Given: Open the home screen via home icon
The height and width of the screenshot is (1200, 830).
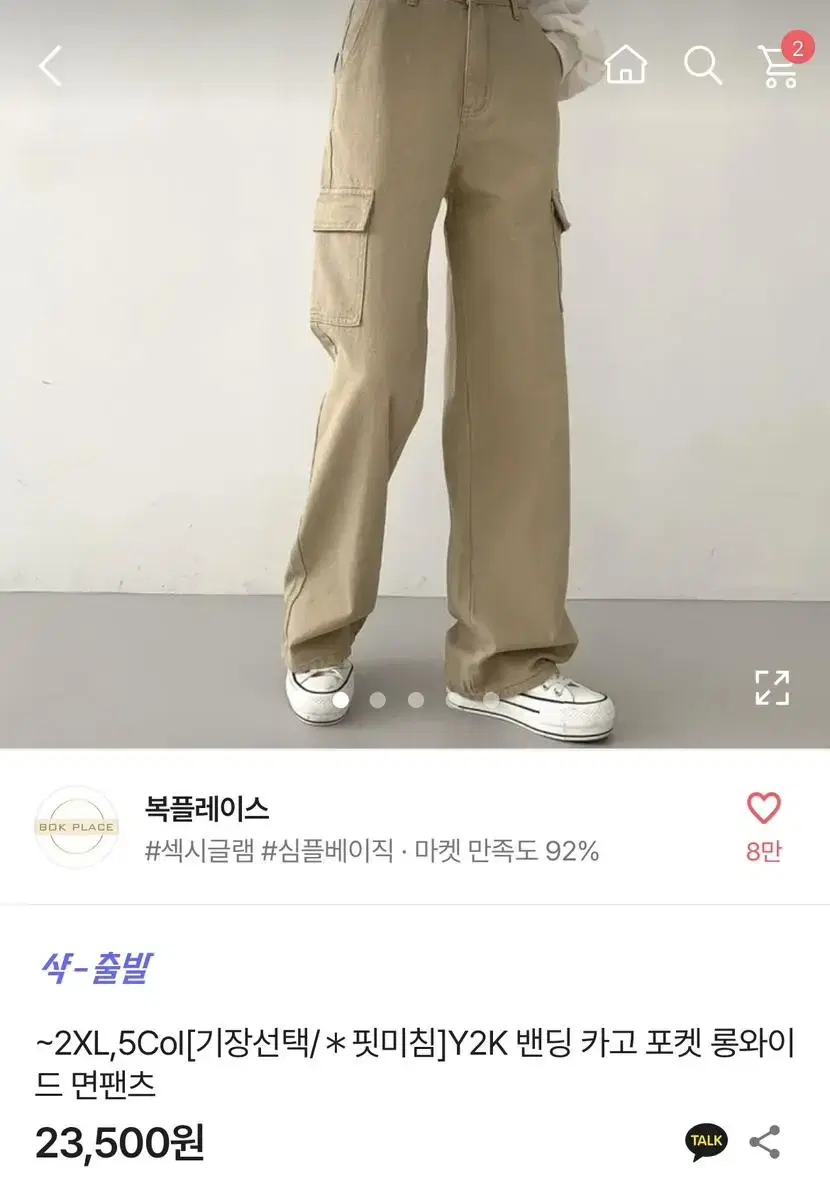Looking at the screenshot, I should [x=625, y=65].
